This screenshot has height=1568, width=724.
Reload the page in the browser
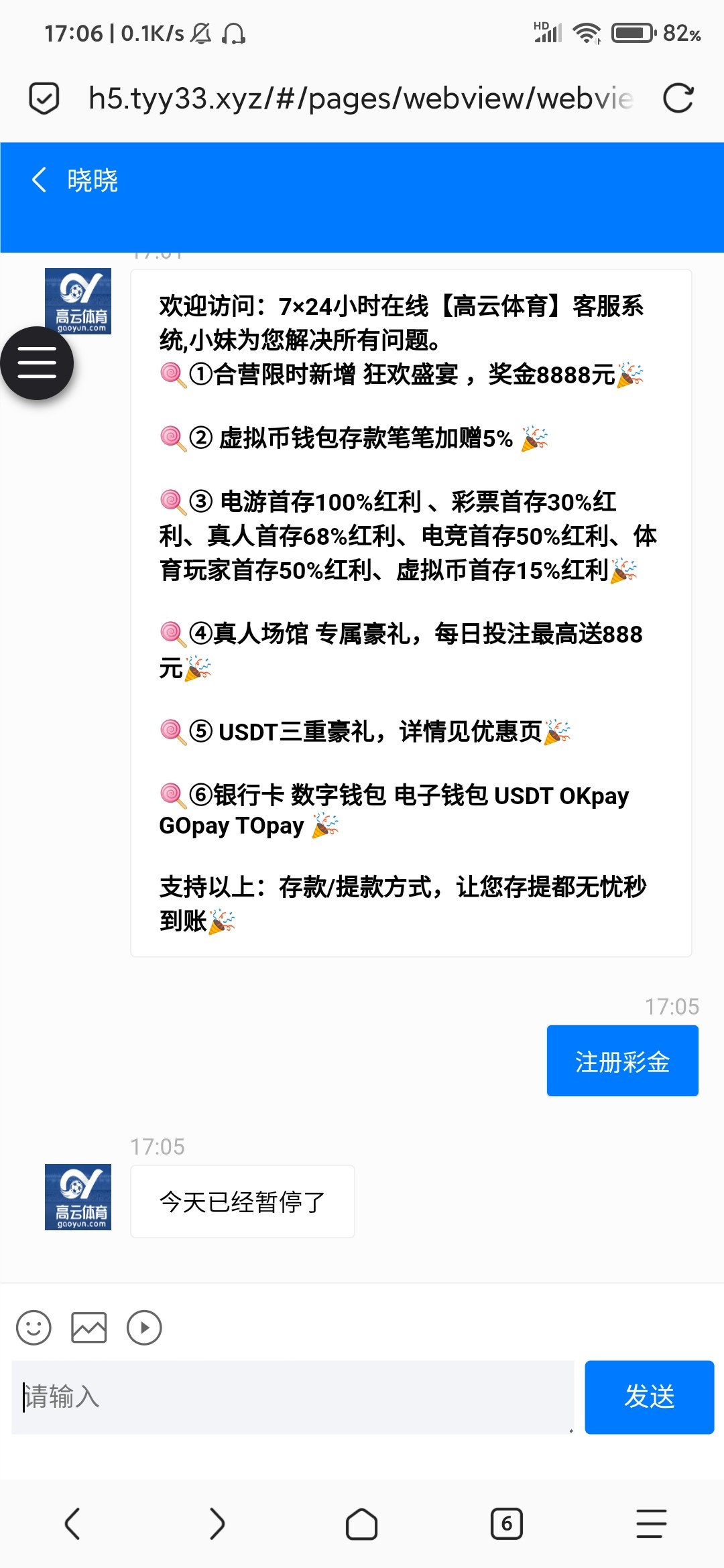coord(678,99)
